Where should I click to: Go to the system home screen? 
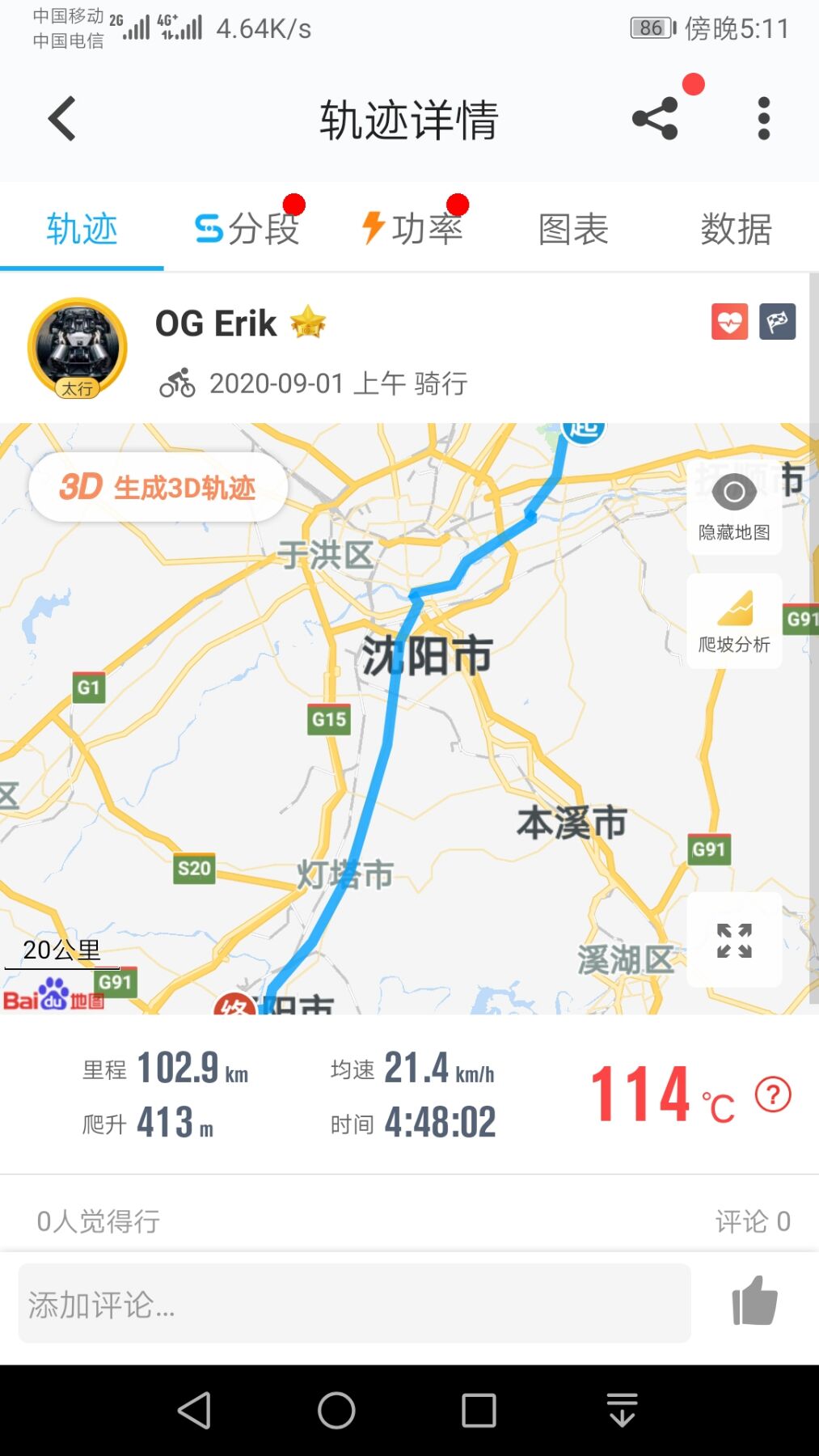pyautogui.click(x=336, y=1411)
